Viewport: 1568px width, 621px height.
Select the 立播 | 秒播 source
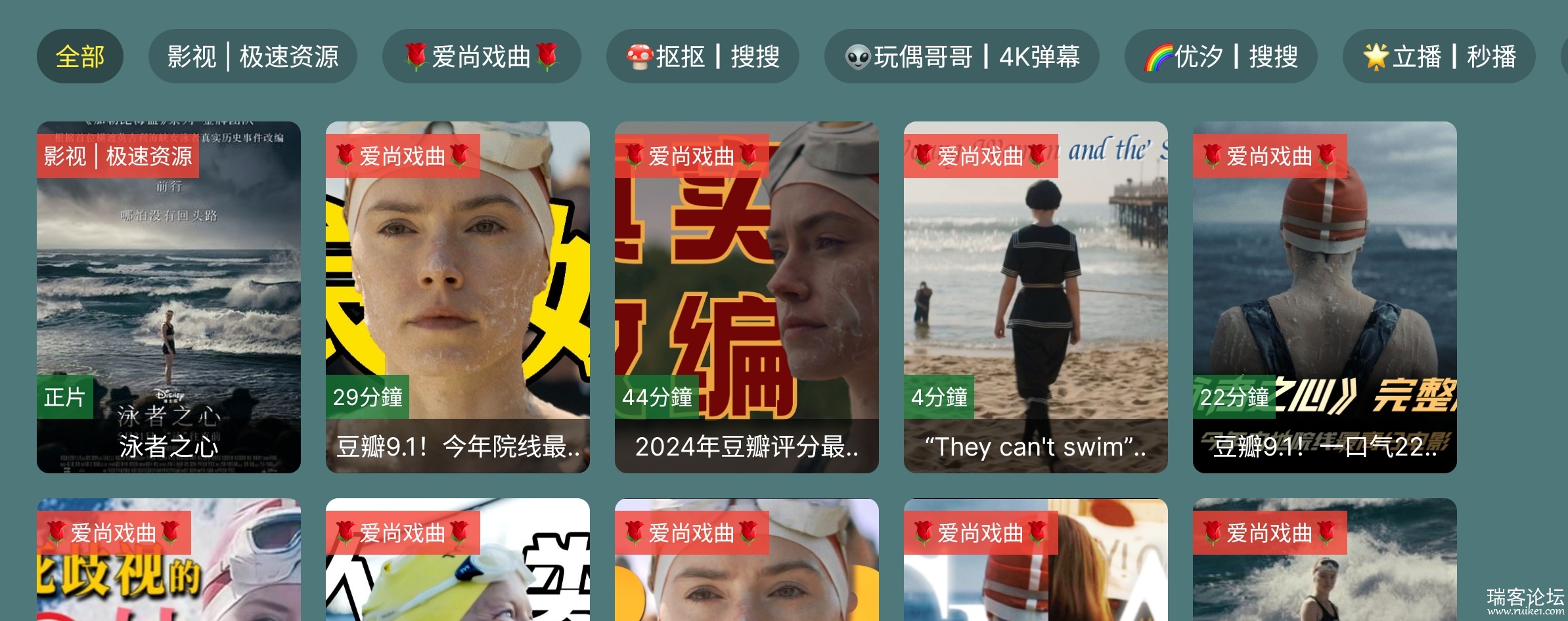pos(1439,56)
